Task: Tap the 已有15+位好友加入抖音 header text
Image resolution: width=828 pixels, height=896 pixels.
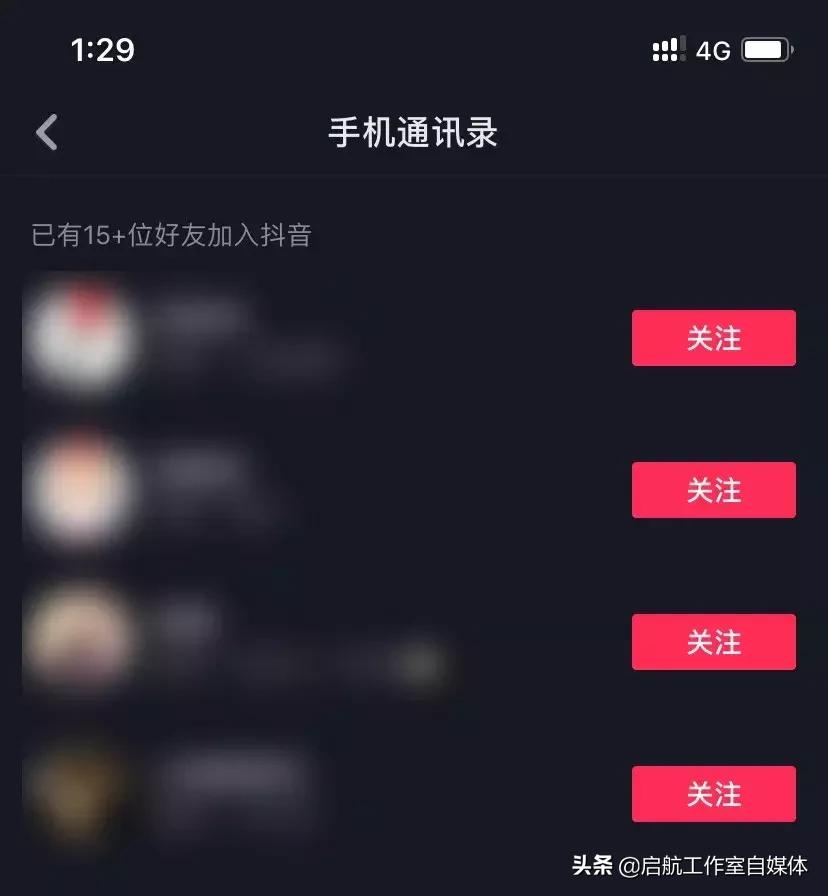Action: point(170,235)
